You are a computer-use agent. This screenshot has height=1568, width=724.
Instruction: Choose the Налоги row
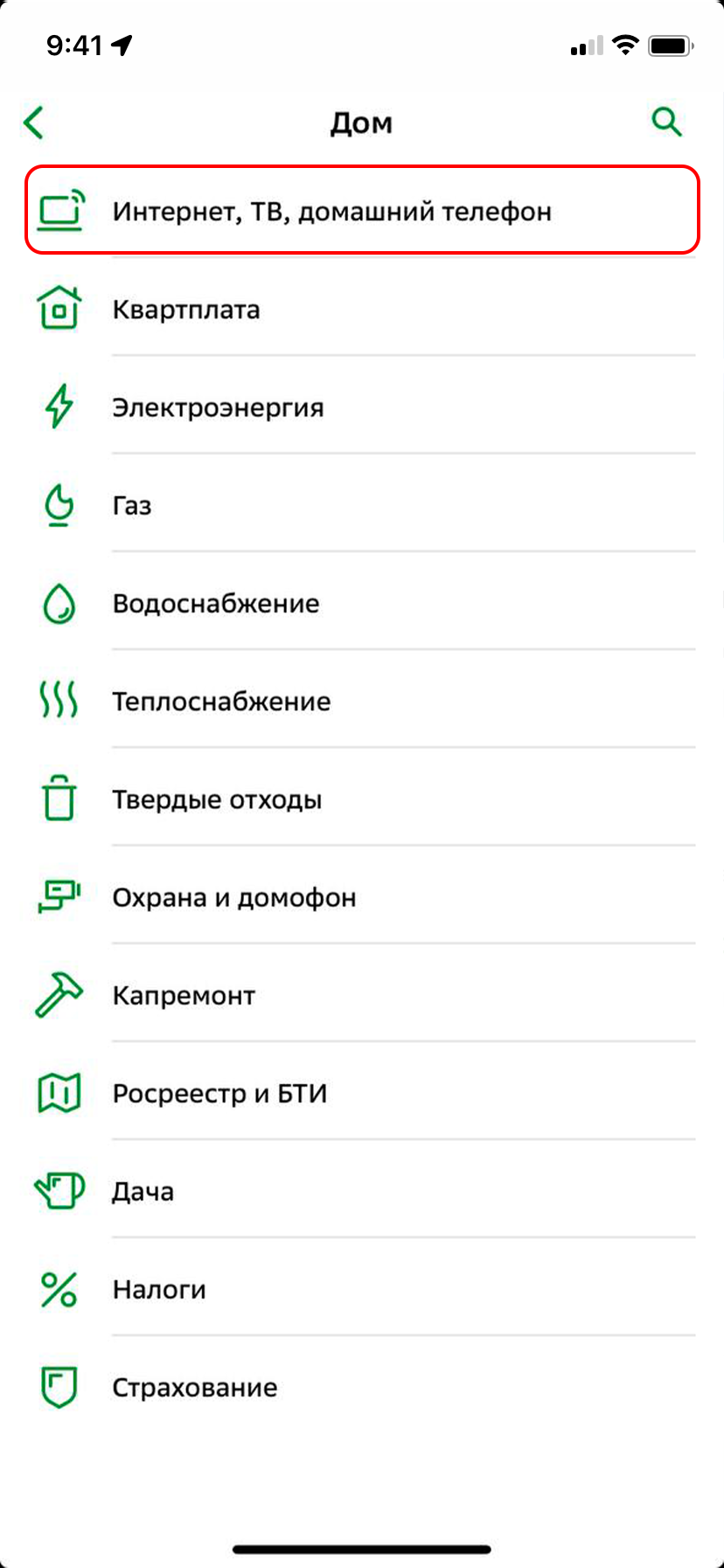tap(362, 1290)
